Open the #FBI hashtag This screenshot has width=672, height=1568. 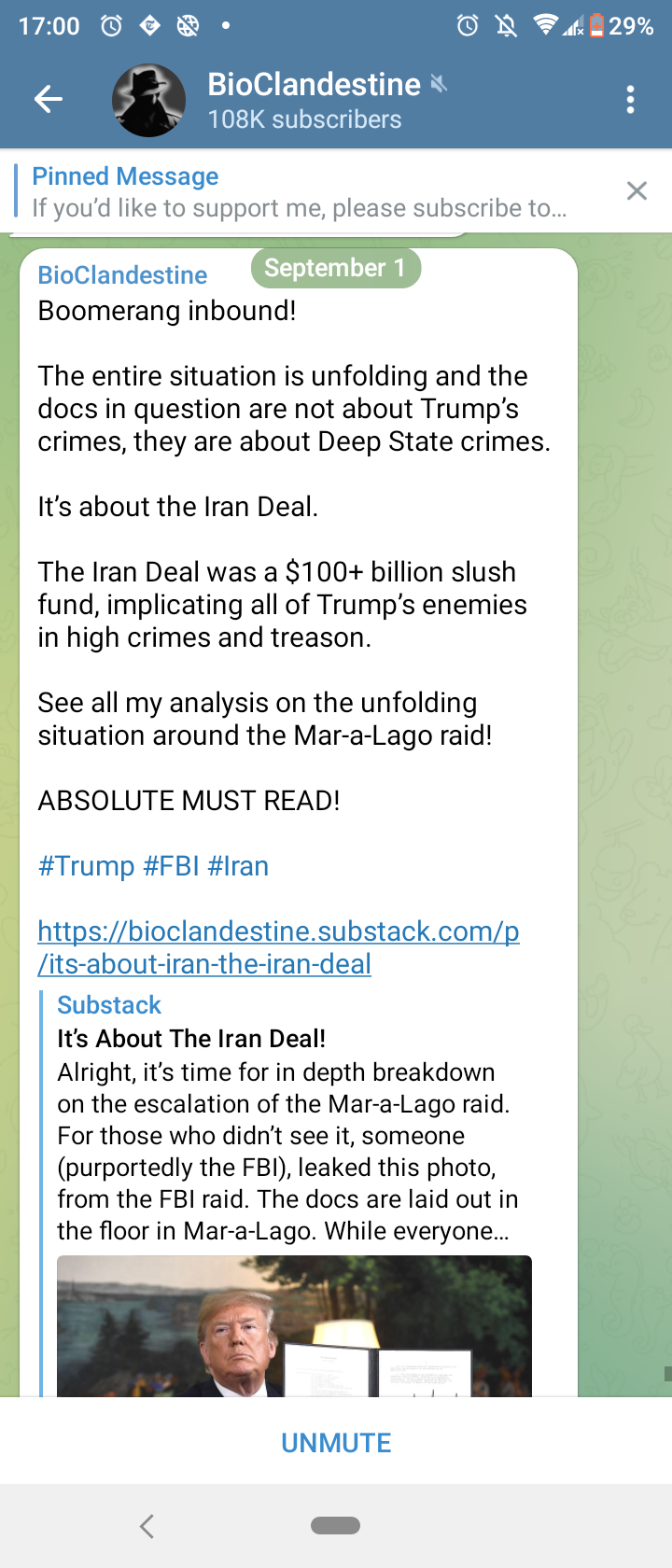(x=171, y=866)
